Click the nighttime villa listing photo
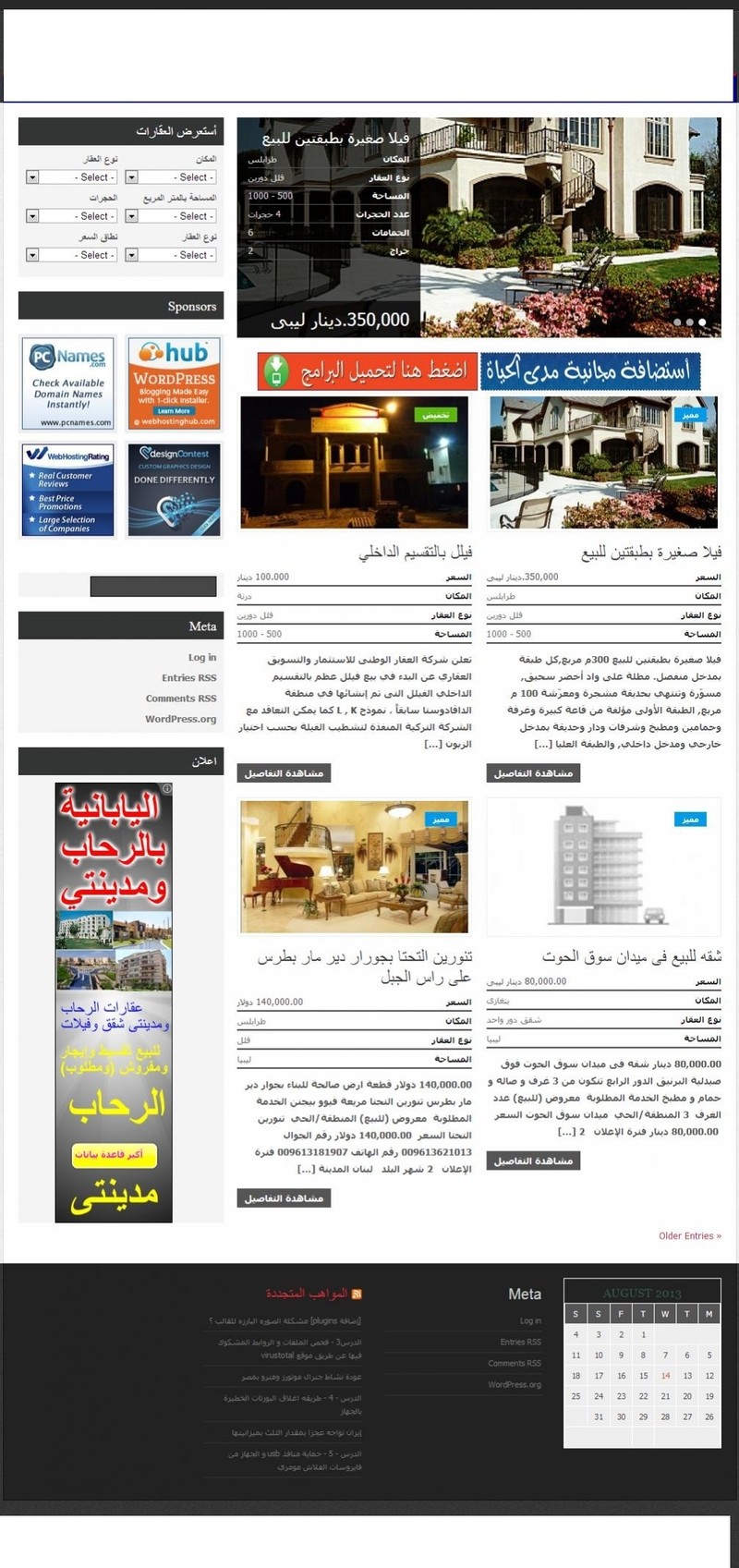The width and height of the screenshot is (739, 1568). (x=355, y=462)
